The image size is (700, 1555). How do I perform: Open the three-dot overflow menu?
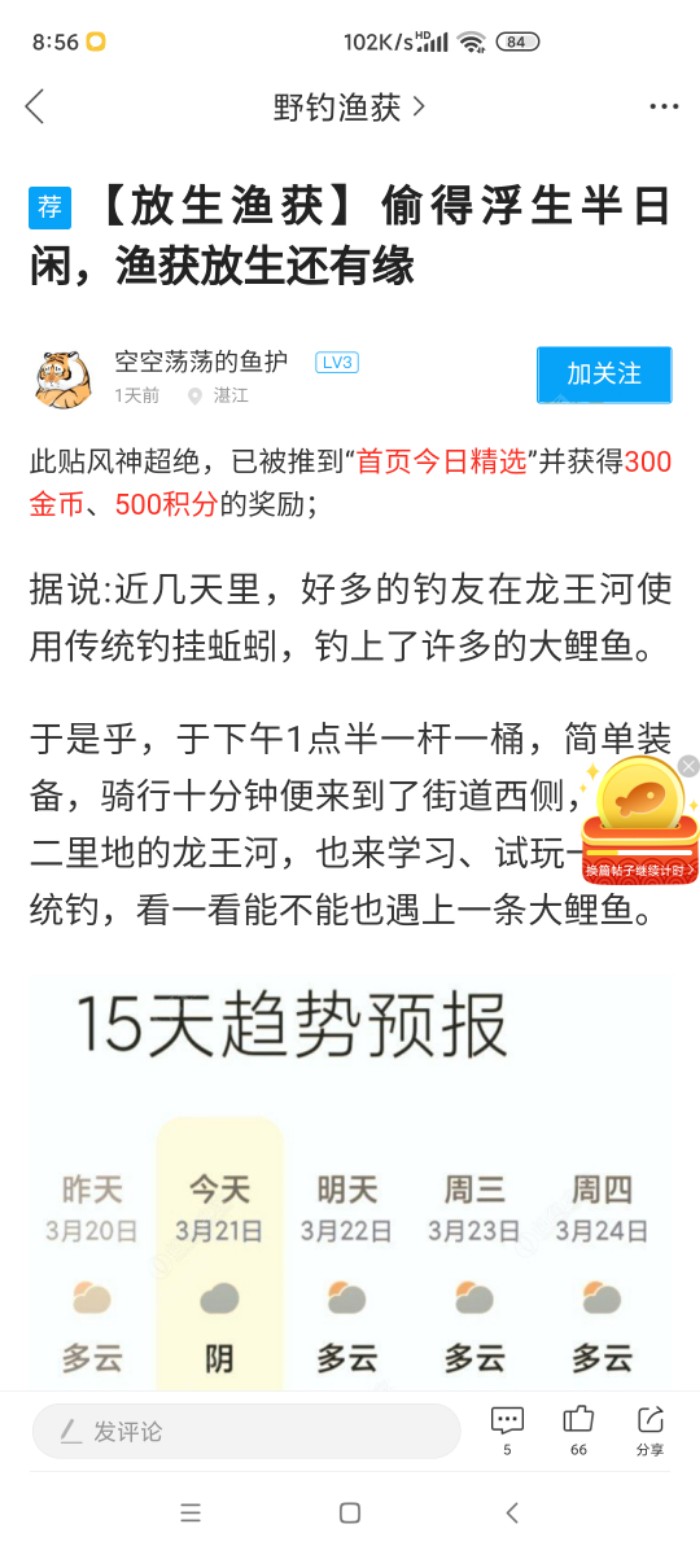click(x=663, y=107)
